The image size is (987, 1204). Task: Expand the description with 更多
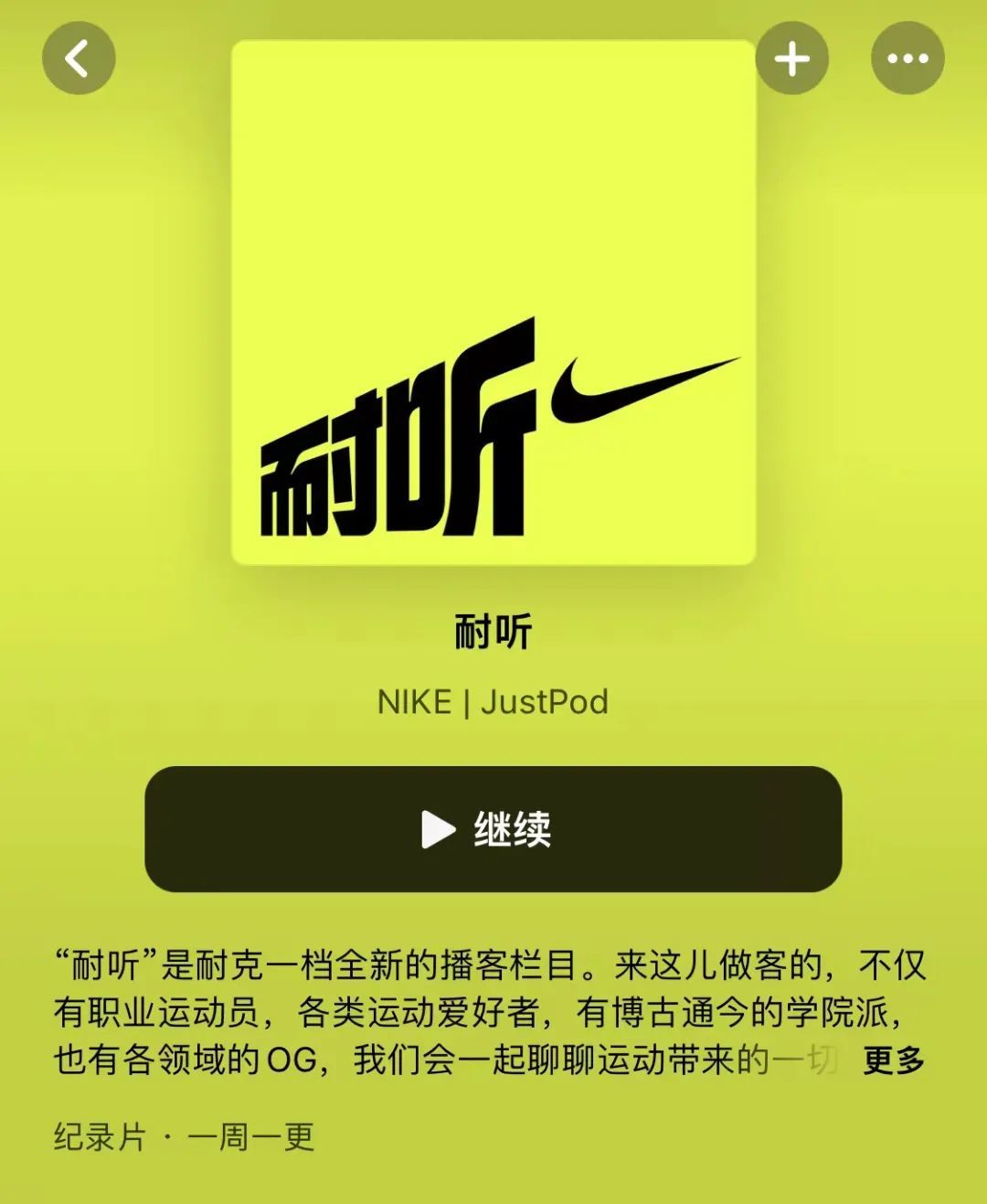point(894,1060)
